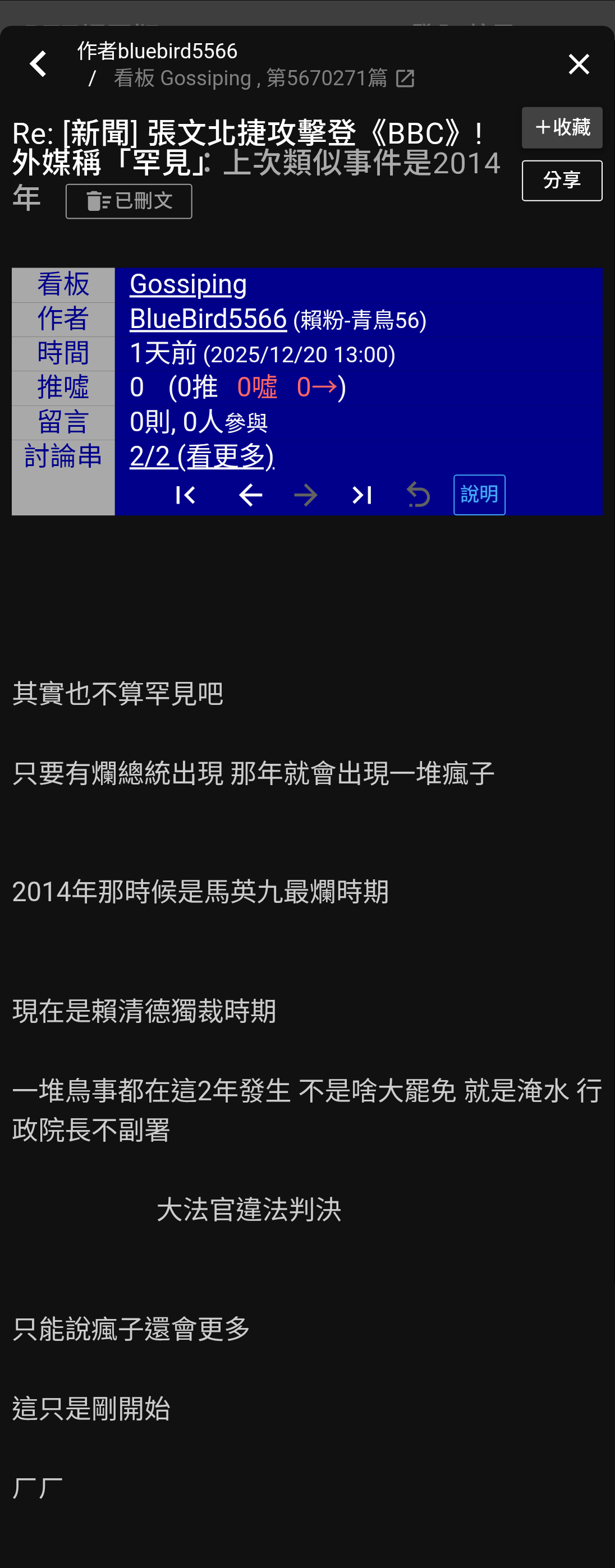Tap the 已刪文 deleted-post badge
Screen dimensions: 615x1568
pos(128,201)
